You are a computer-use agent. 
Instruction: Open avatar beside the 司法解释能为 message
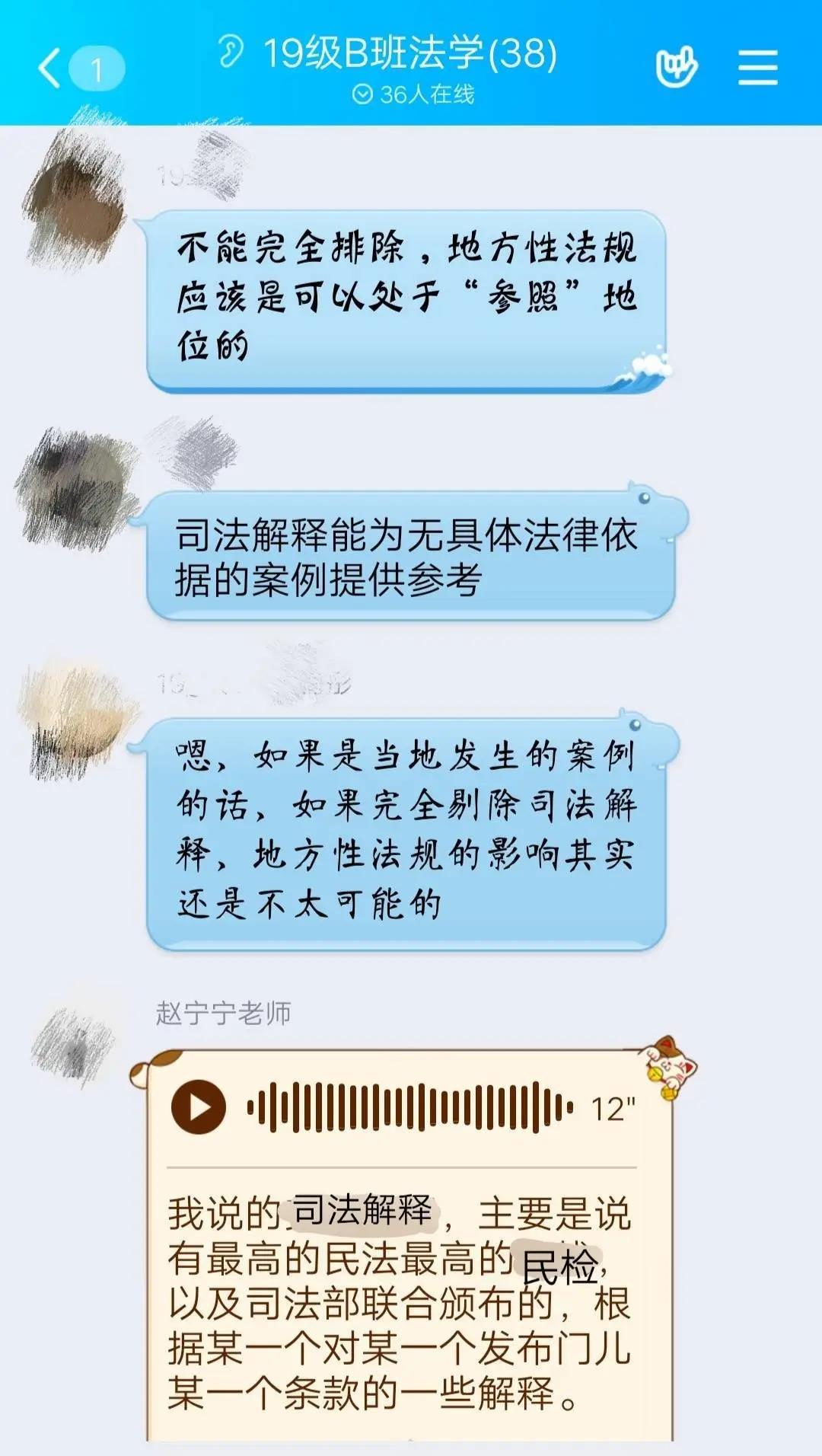pyautogui.click(x=75, y=487)
